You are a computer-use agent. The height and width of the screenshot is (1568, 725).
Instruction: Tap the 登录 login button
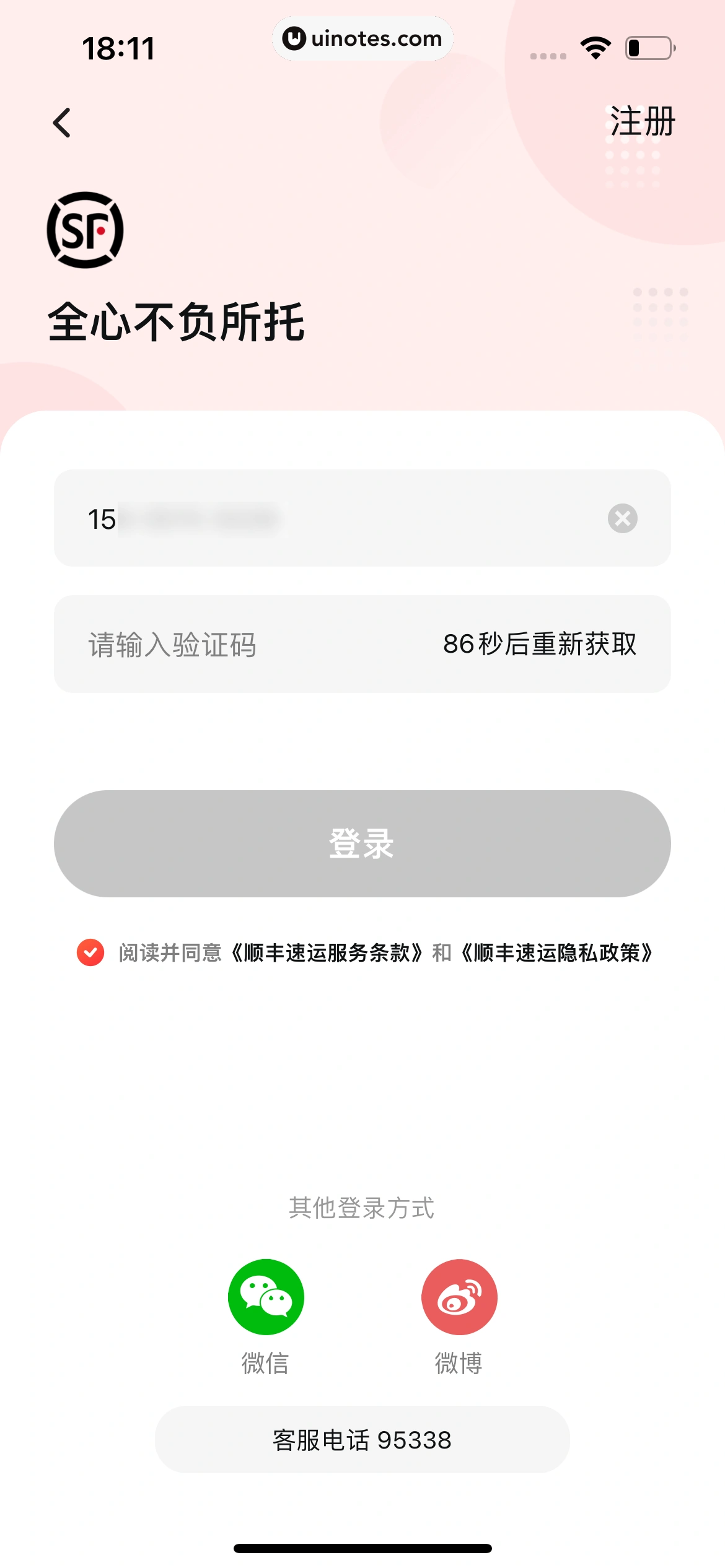coord(362,843)
